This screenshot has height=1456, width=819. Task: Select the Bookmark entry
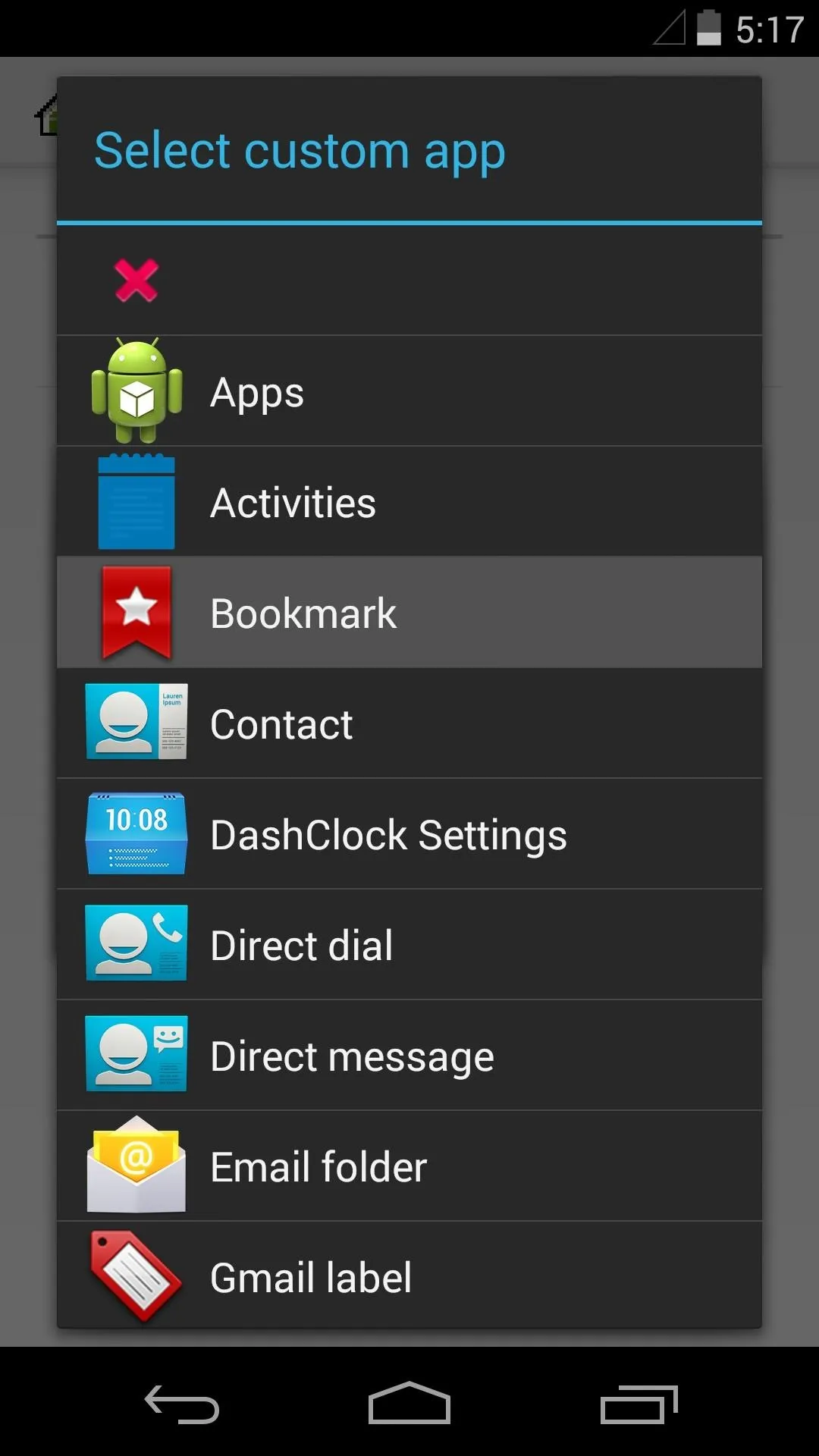coord(409,613)
